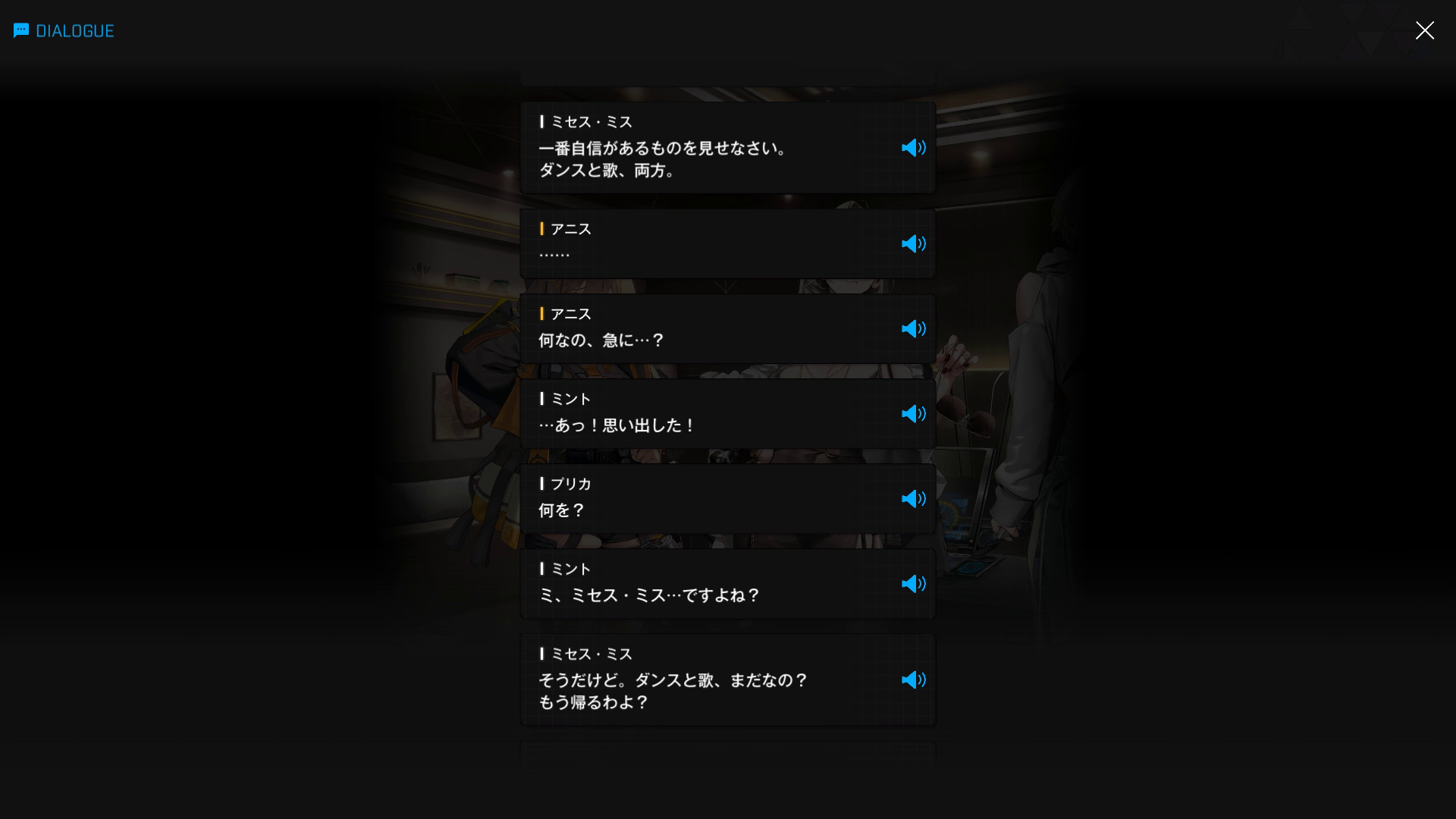Viewport: 1456px width, 819px height.
Task: Play voice for アニス line 何なの、急に…？
Action: (x=913, y=329)
